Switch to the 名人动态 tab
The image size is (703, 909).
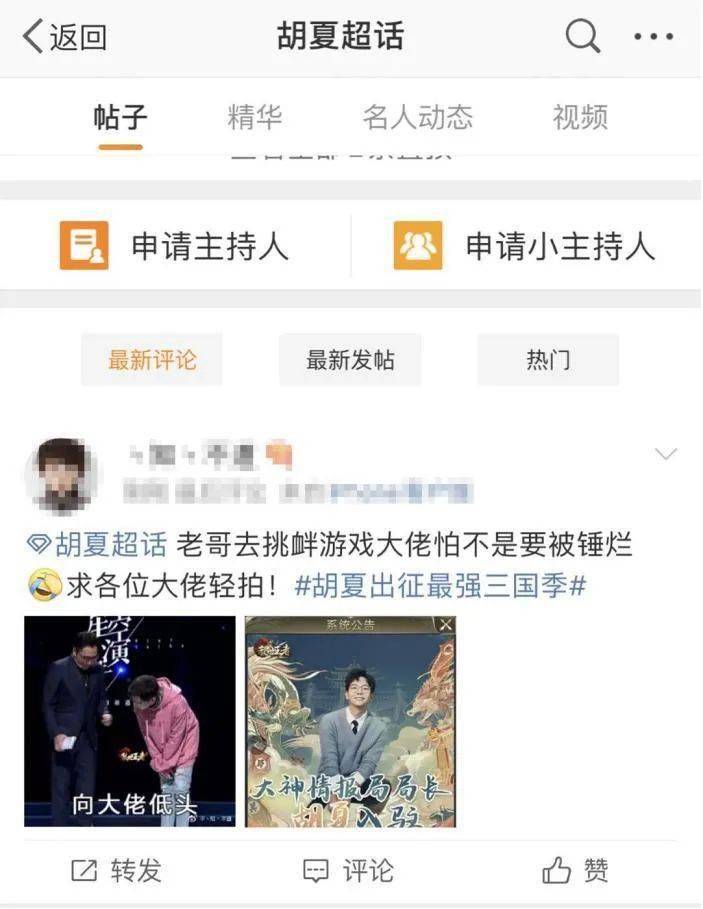tap(417, 118)
